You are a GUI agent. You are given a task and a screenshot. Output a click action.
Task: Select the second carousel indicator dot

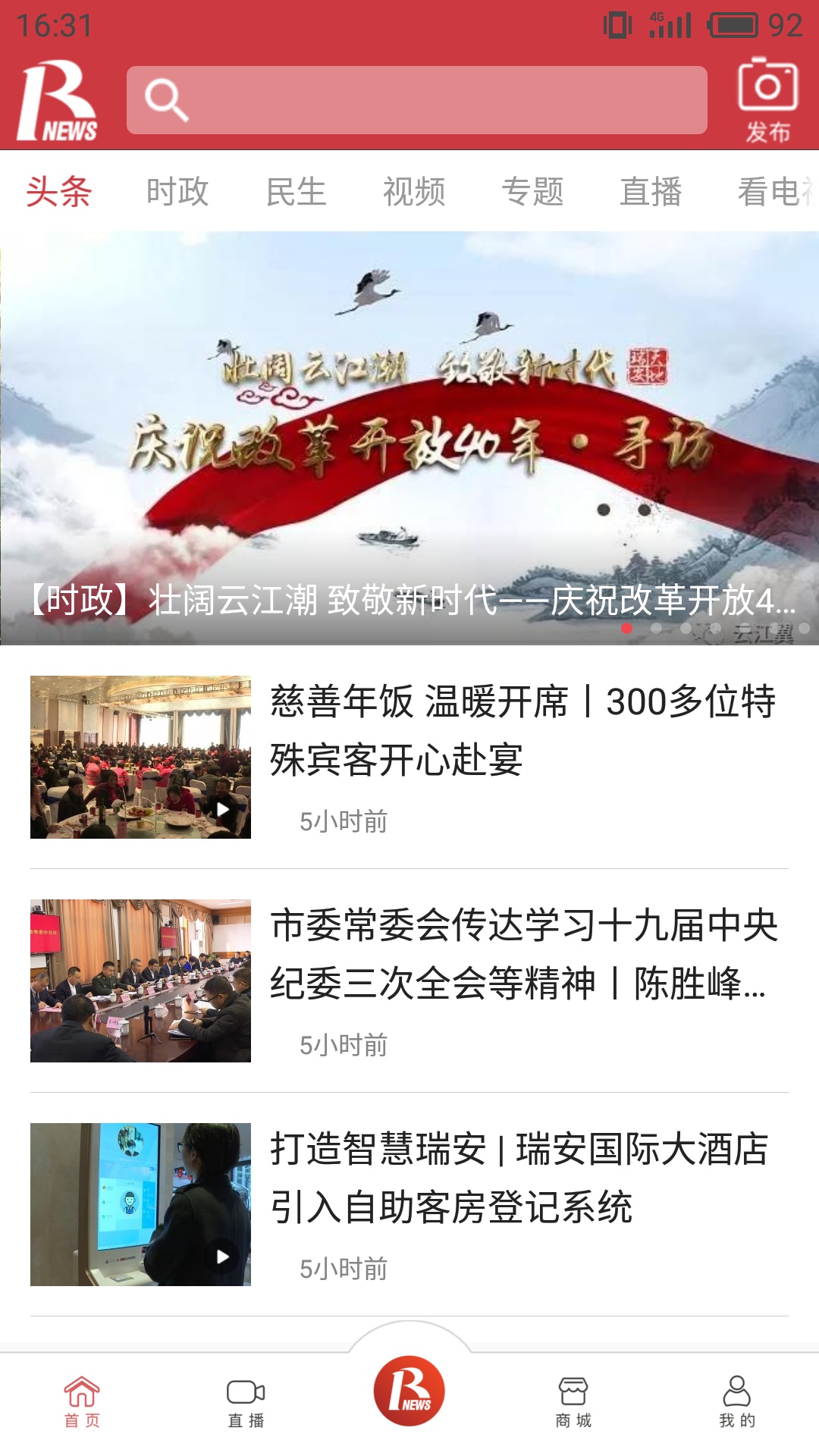tap(654, 629)
